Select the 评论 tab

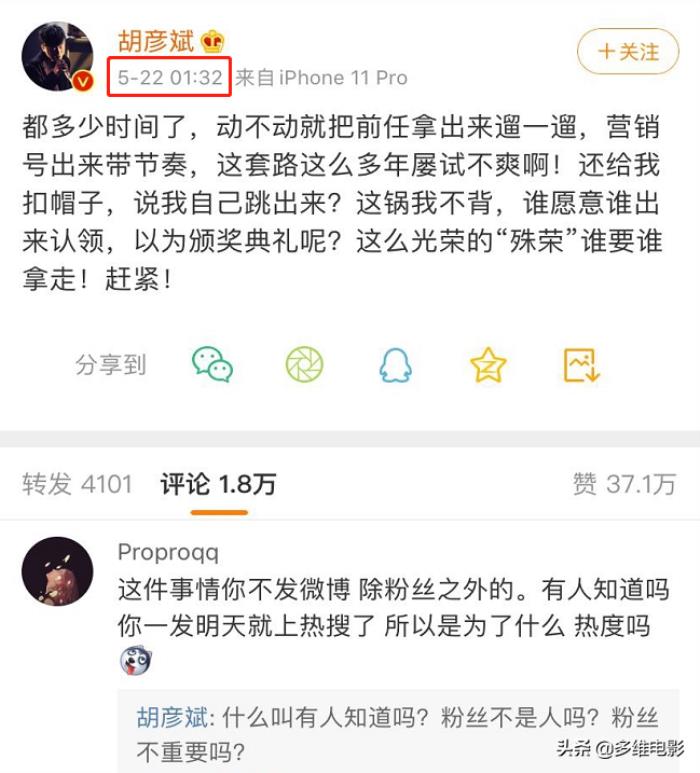click(218, 485)
